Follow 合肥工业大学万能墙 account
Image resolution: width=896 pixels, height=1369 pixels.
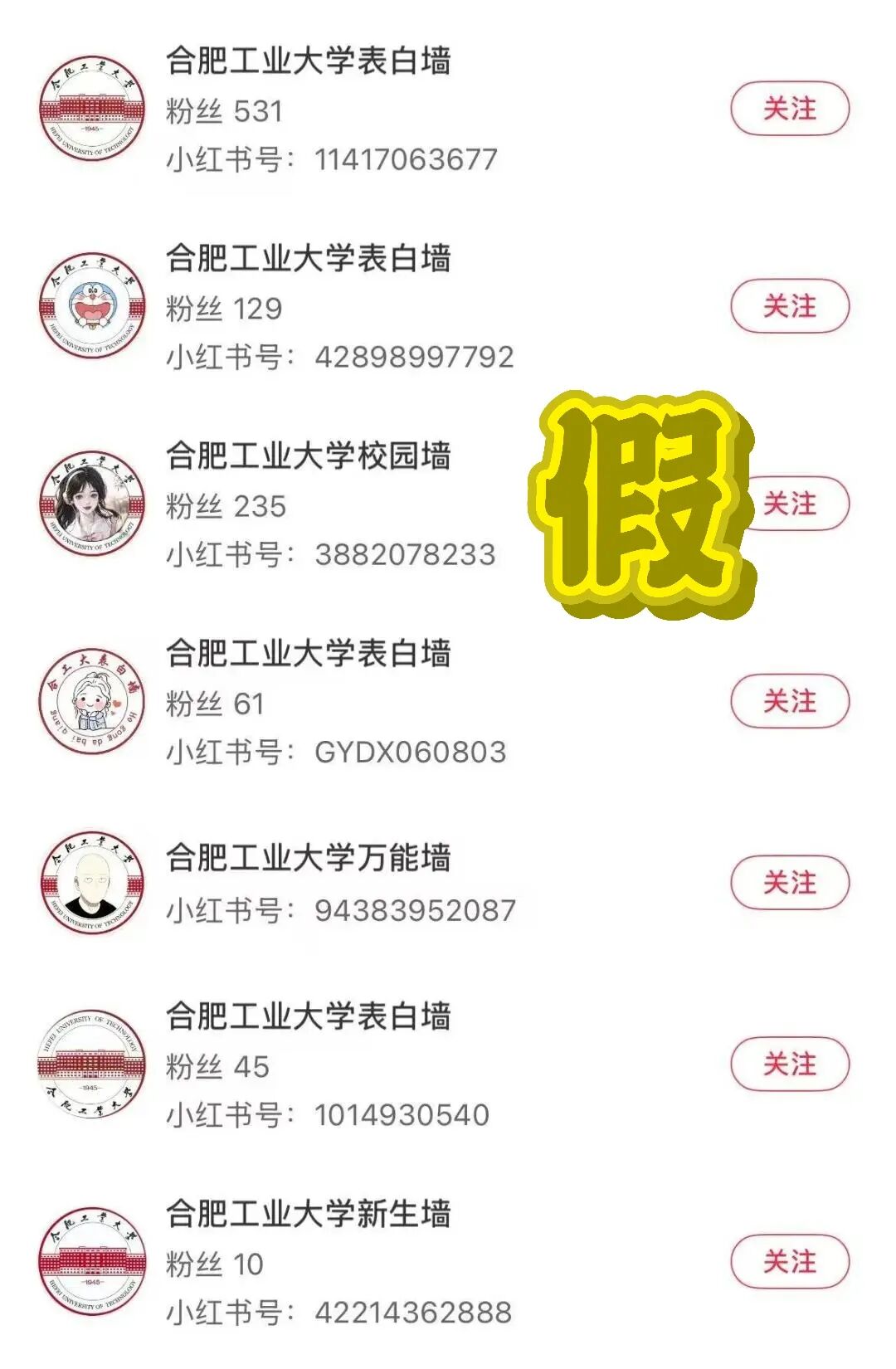(x=790, y=882)
